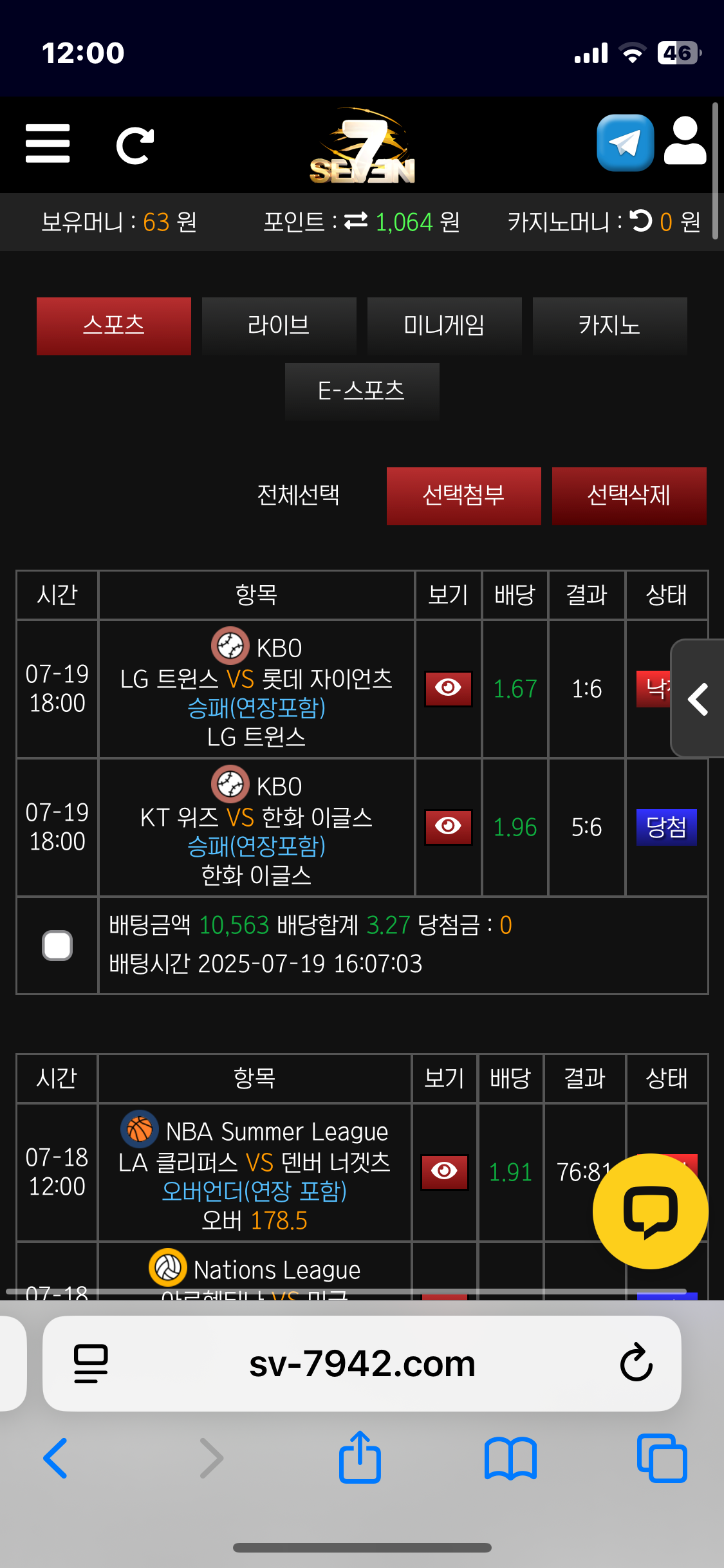Image resolution: width=724 pixels, height=1568 pixels.
Task: Switch to the 라이브 tab
Action: (x=279, y=326)
